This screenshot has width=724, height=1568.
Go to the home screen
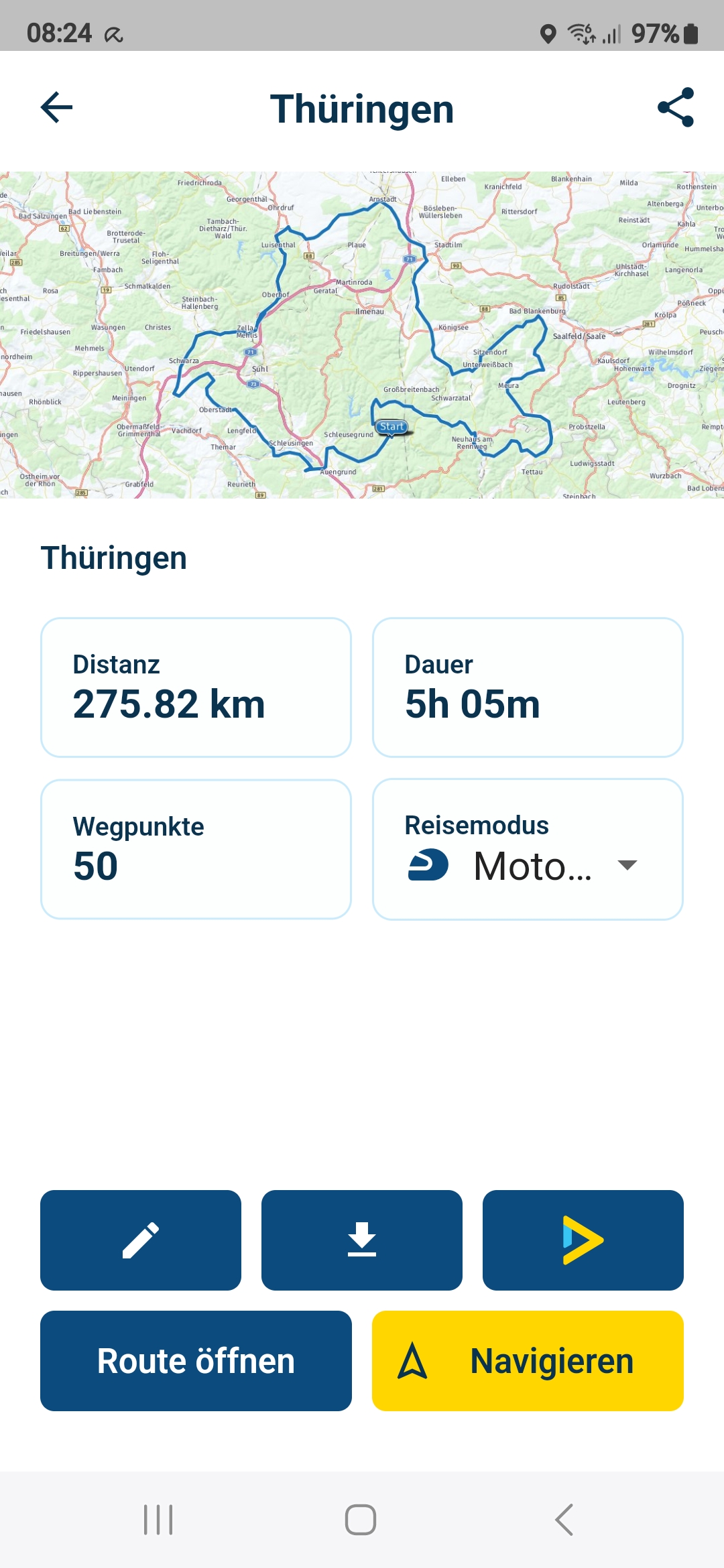click(x=361, y=1519)
